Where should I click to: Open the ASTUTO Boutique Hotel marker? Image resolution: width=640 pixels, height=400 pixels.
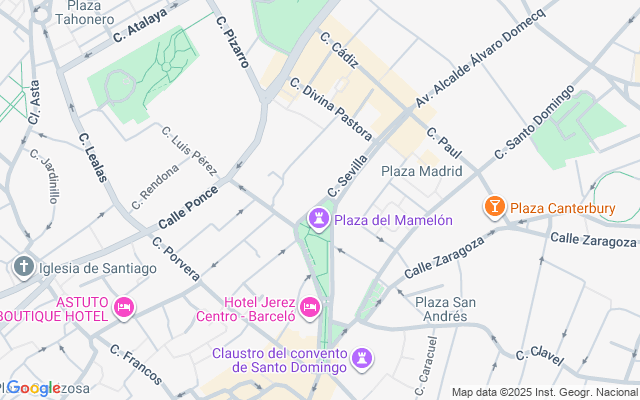coord(124,308)
